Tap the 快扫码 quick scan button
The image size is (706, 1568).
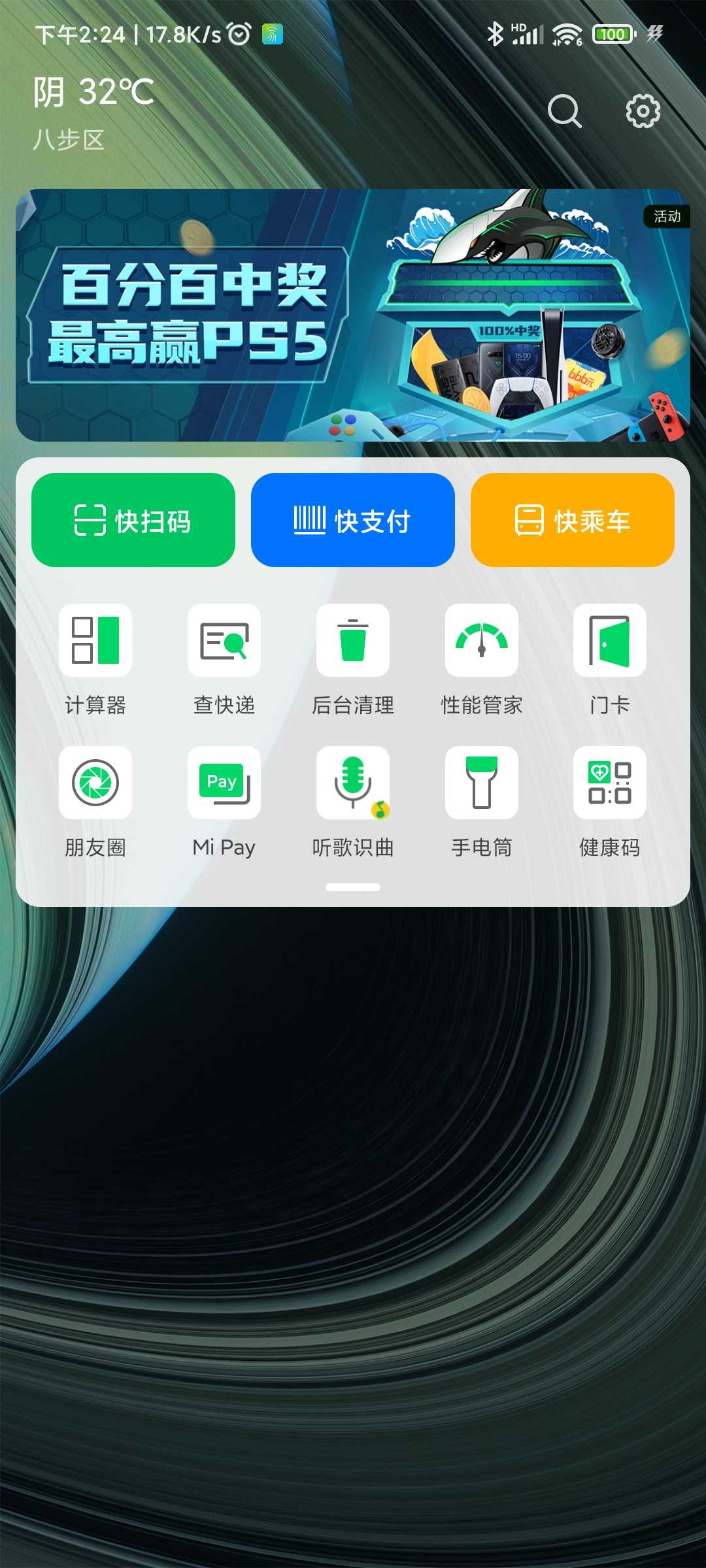[133, 520]
